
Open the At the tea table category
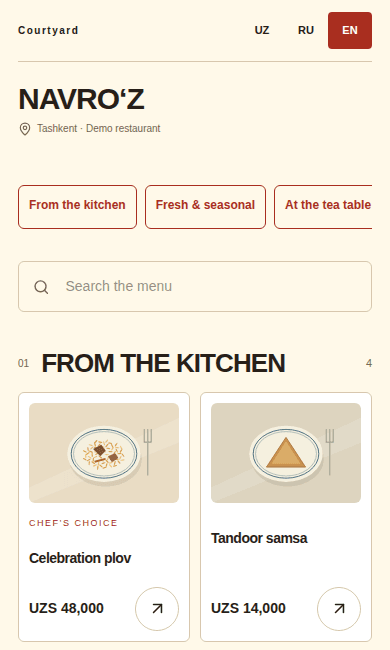[323, 207]
